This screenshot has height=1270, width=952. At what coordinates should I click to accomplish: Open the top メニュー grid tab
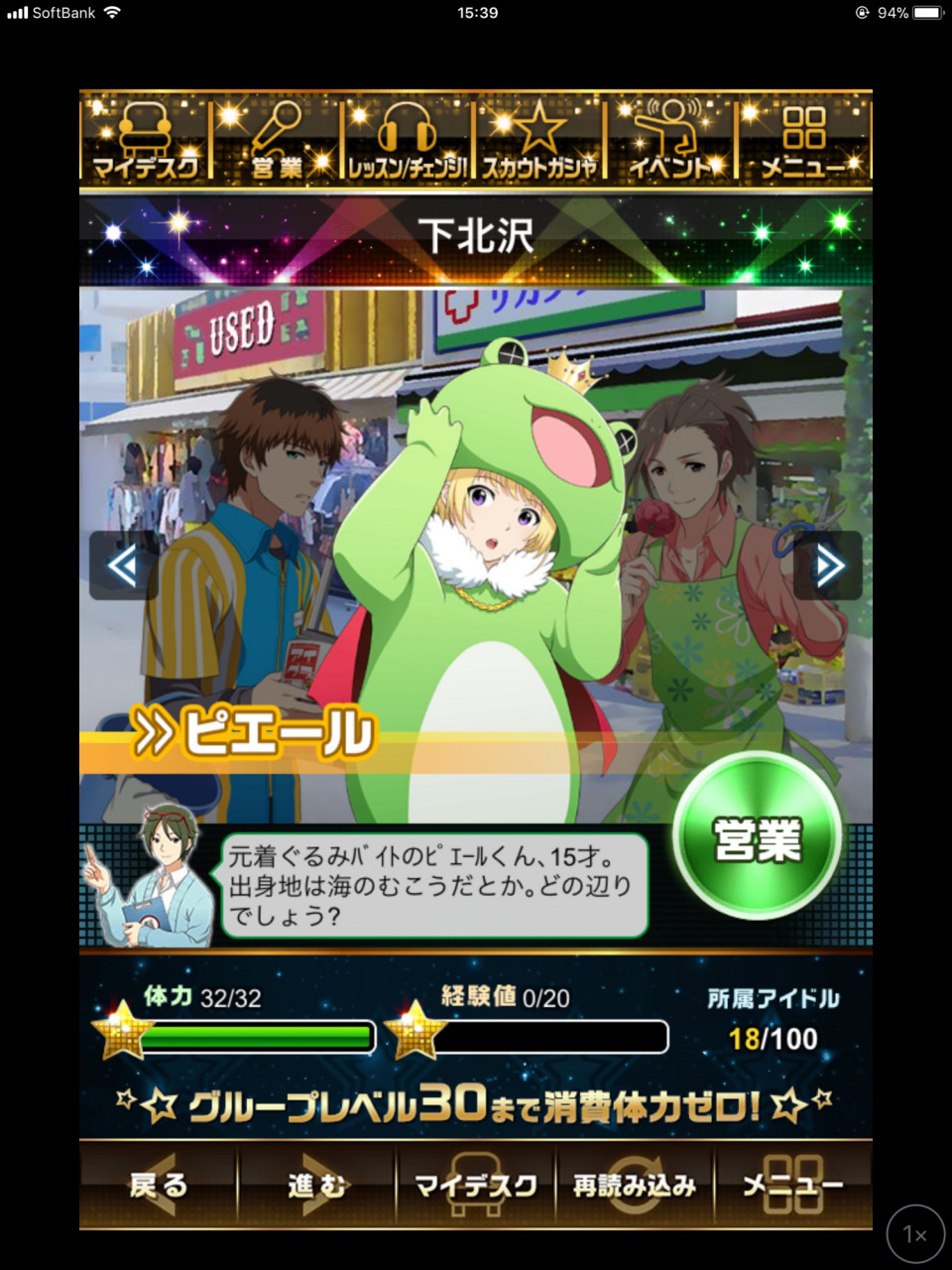[x=804, y=140]
